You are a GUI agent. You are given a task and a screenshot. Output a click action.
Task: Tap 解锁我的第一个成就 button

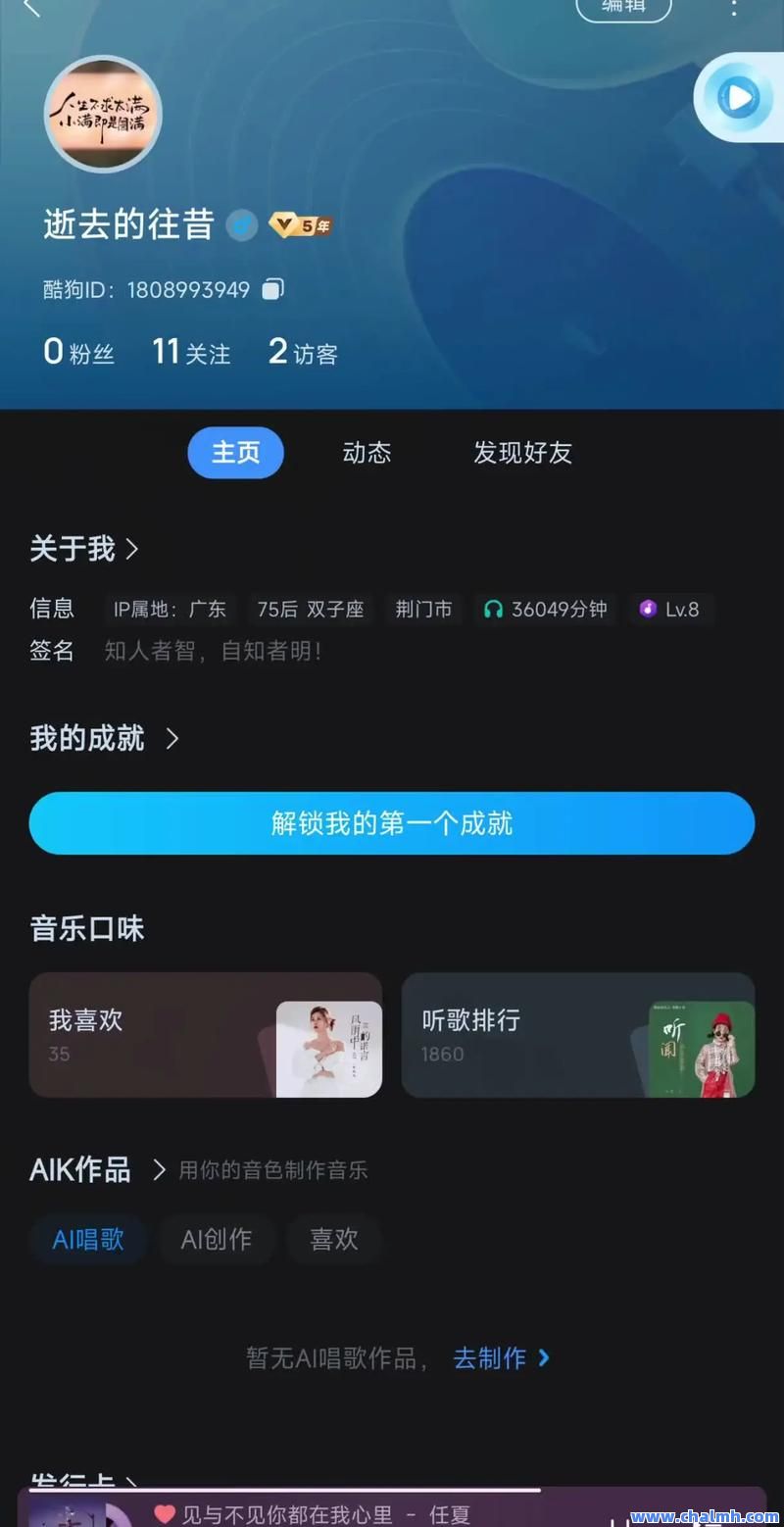392,823
